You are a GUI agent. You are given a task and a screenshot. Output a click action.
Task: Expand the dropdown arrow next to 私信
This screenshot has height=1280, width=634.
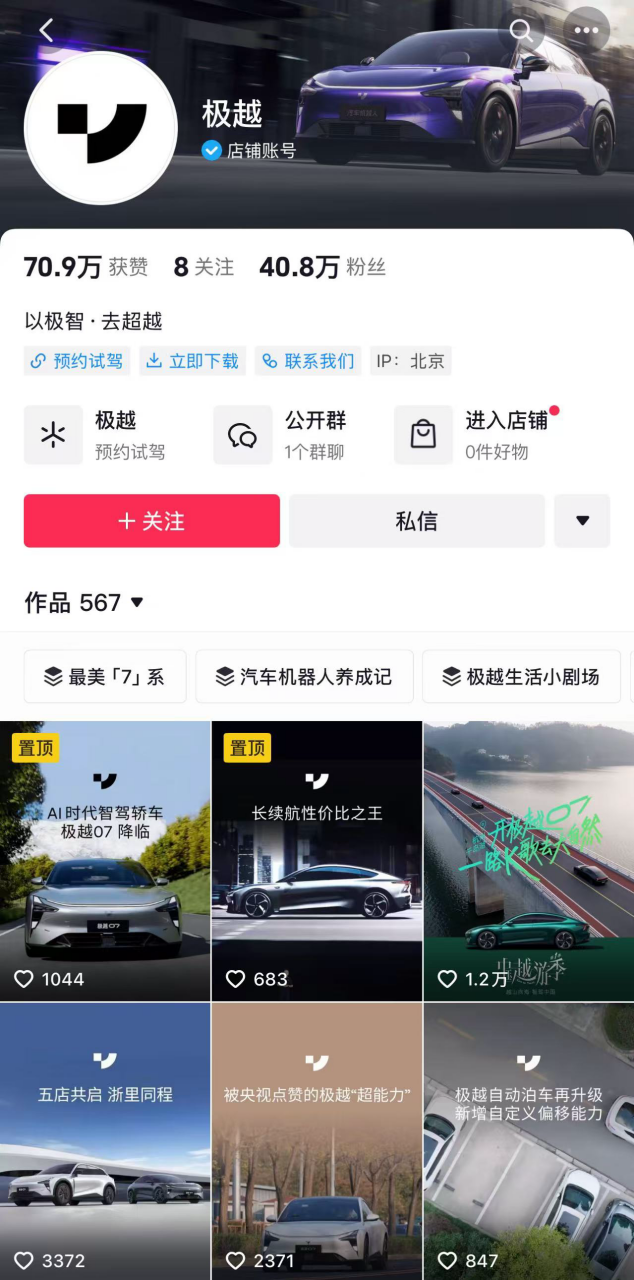[582, 521]
